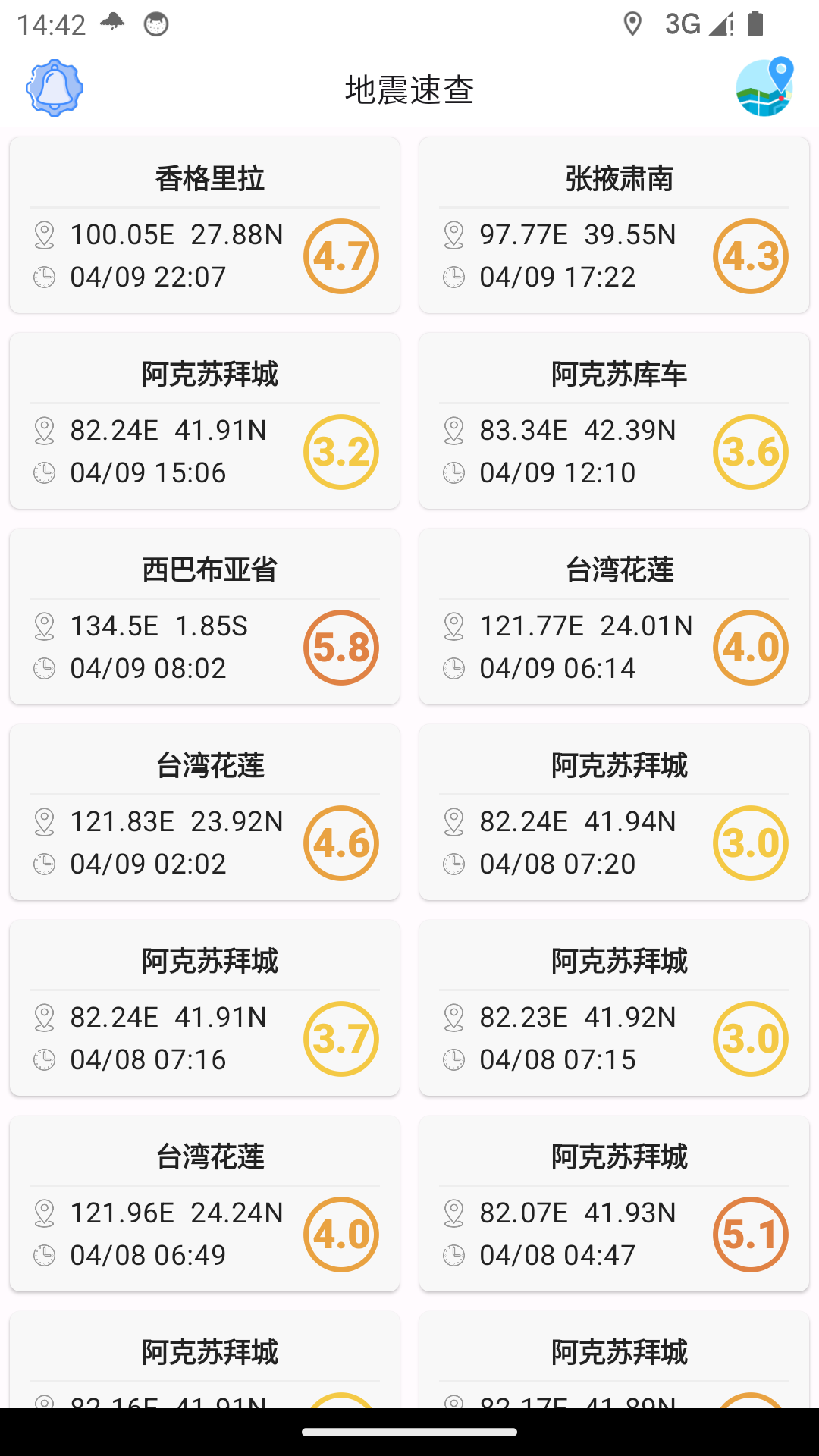View 阿克苏拜城 quake at 04/08 07:15
The width and height of the screenshot is (819, 1456).
click(614, 1008)
